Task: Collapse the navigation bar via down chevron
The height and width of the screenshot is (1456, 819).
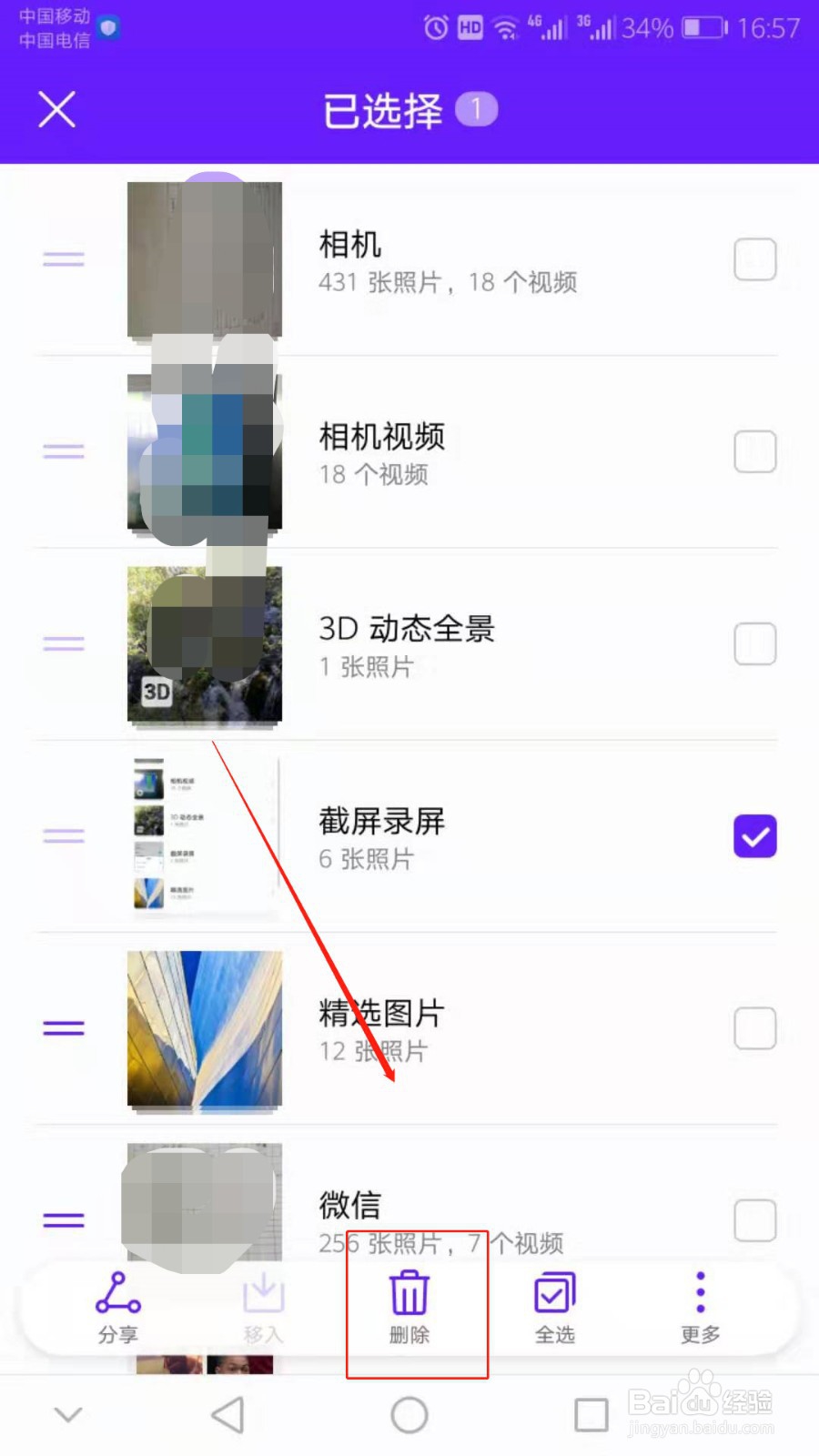Action: [68, 1413]
